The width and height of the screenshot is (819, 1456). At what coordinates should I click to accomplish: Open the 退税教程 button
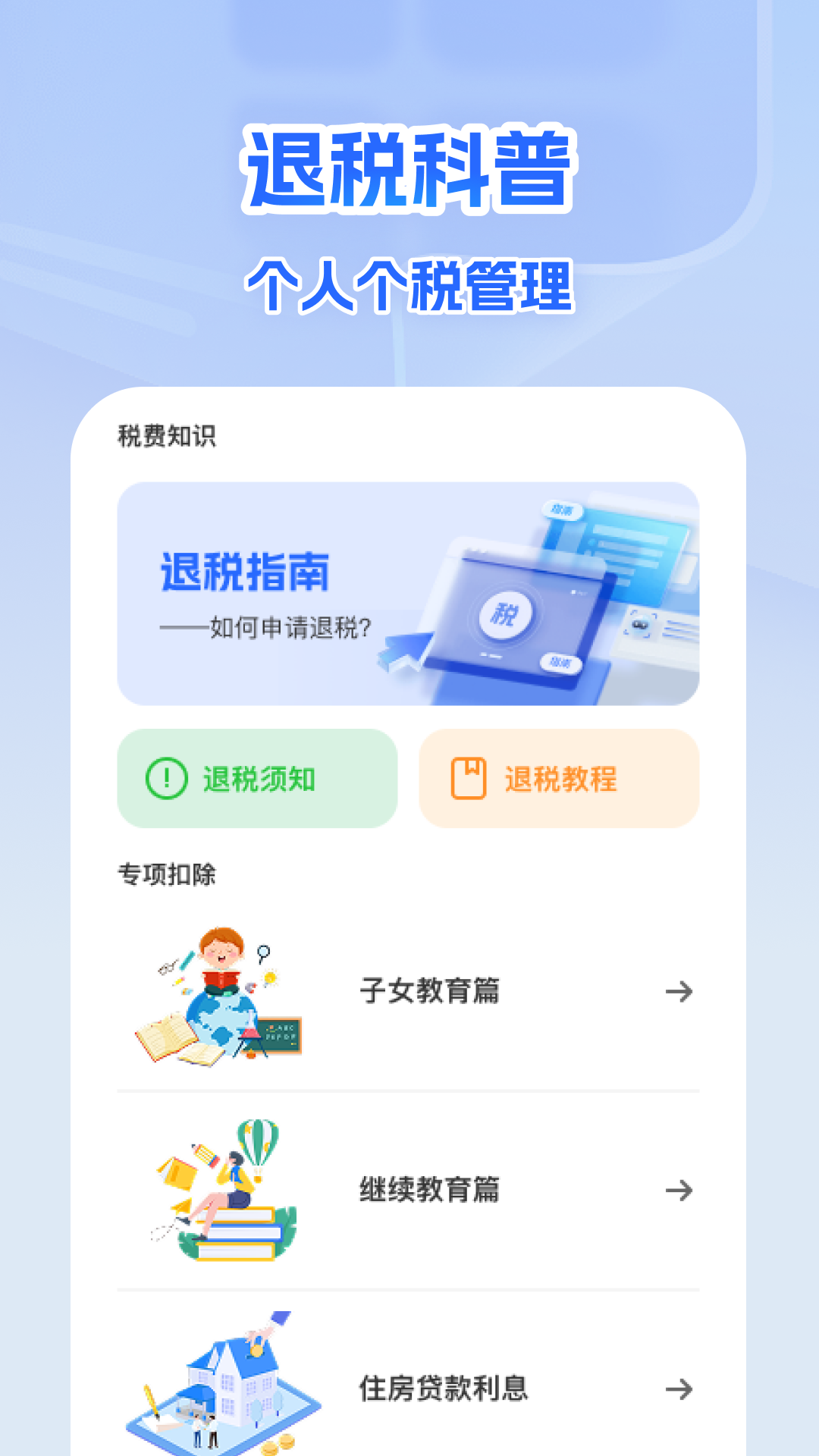[560, 777]
